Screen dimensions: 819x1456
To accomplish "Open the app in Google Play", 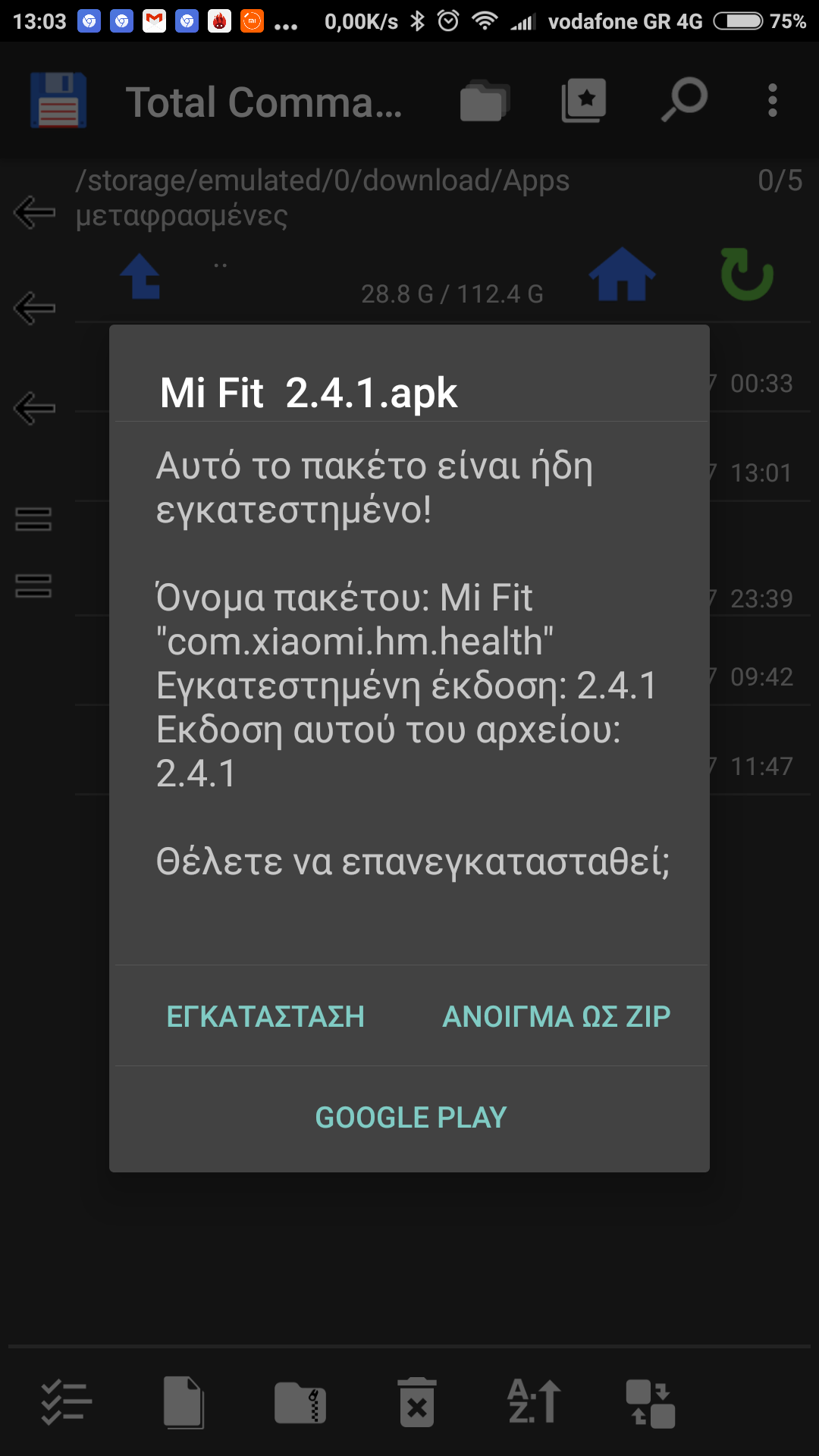I will 410,1118.
